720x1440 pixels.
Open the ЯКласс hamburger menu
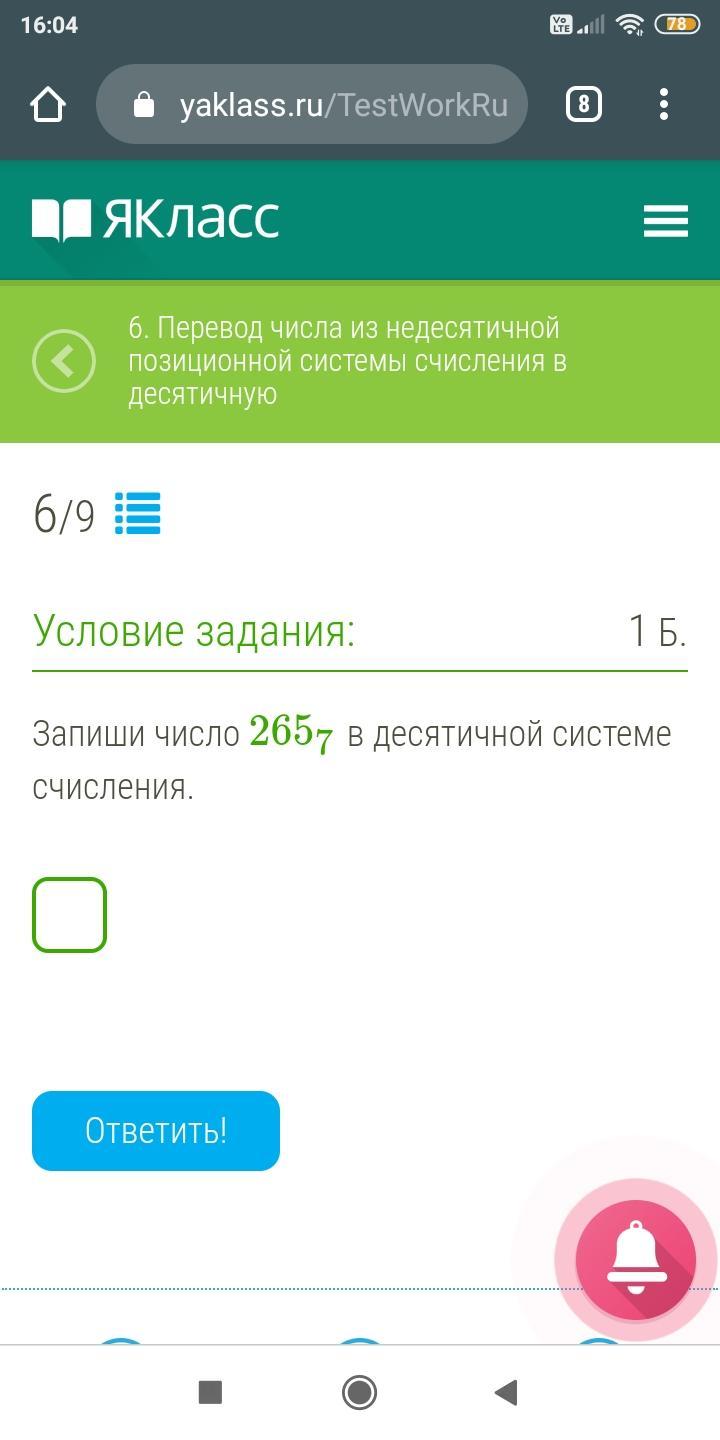[665, 220]
